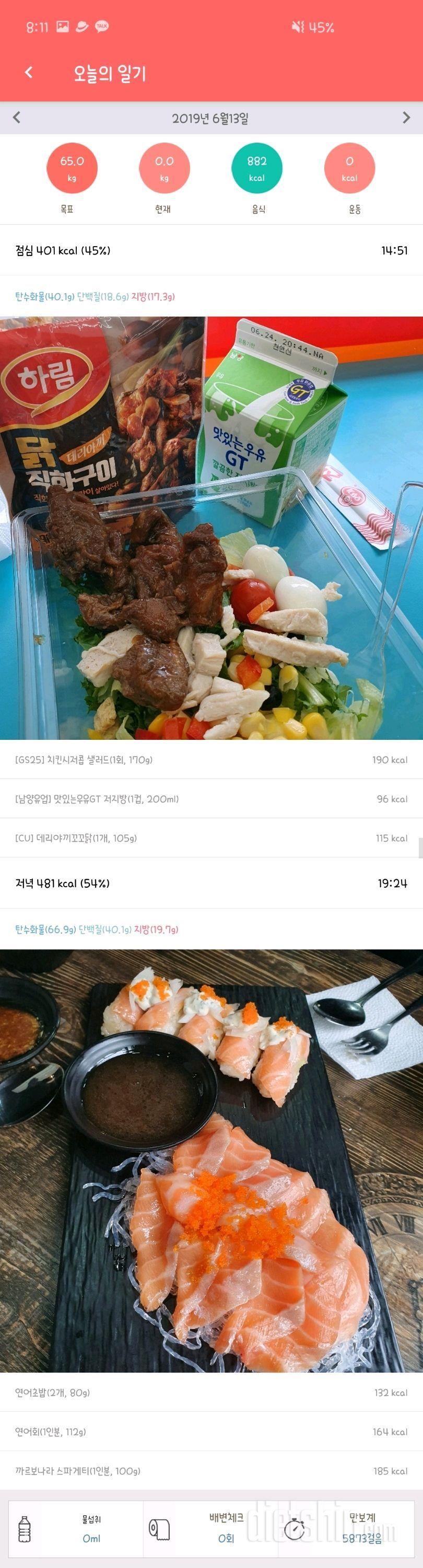Open the 치킨시저콥 샐러드 food item

point(211,760)
